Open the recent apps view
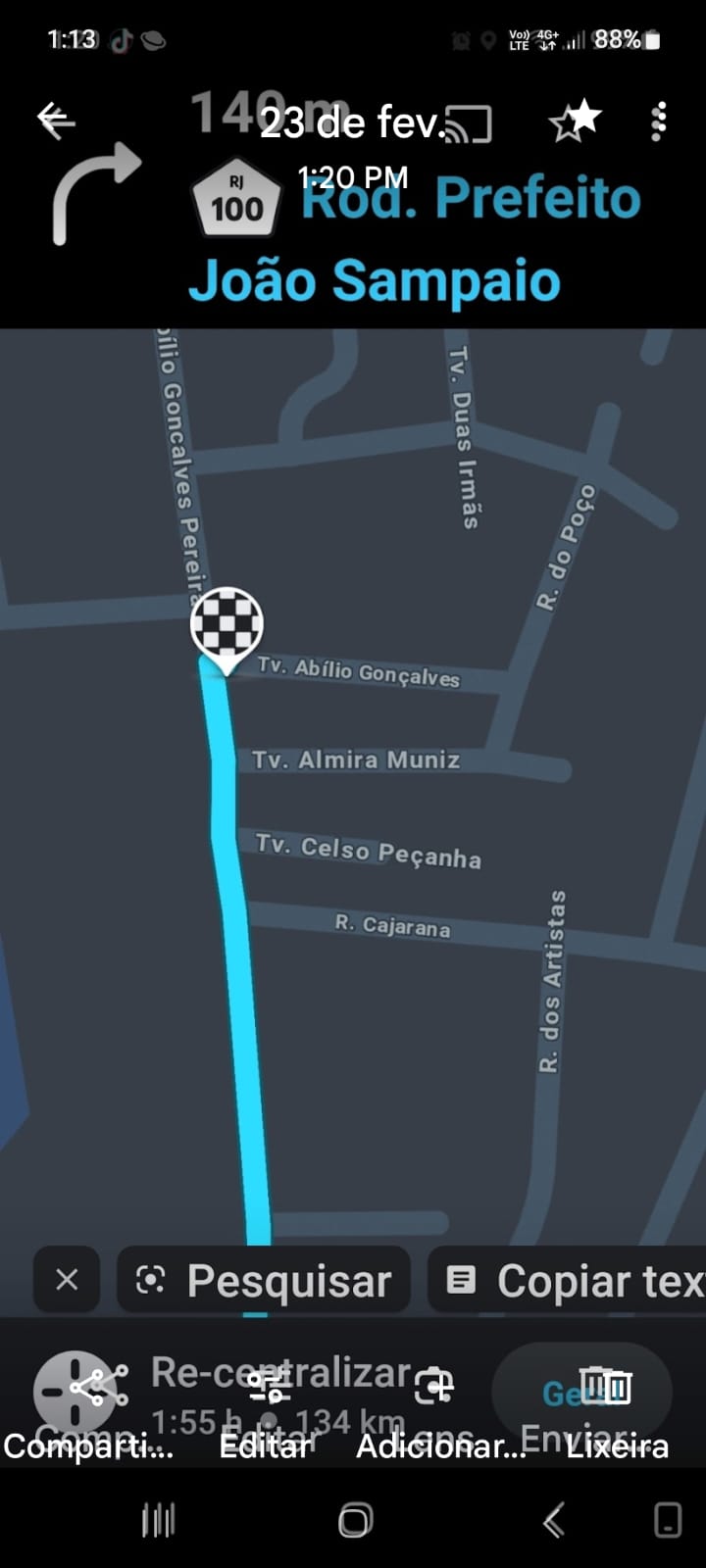Image resolution: width=706 pixels, height=1568 pixels. pos(158,1521)
